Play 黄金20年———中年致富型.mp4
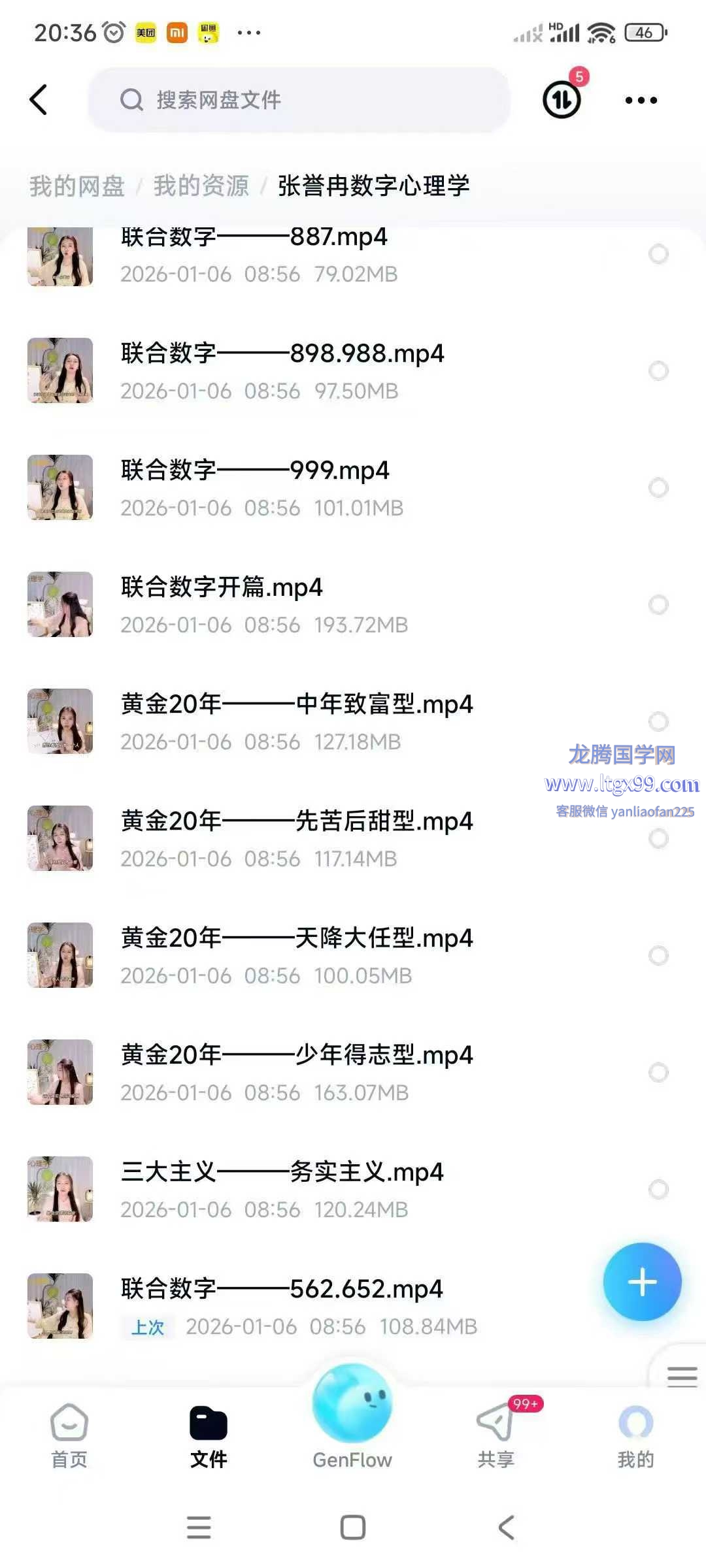This screenshot has height=1568, width=706. [297, 705]
